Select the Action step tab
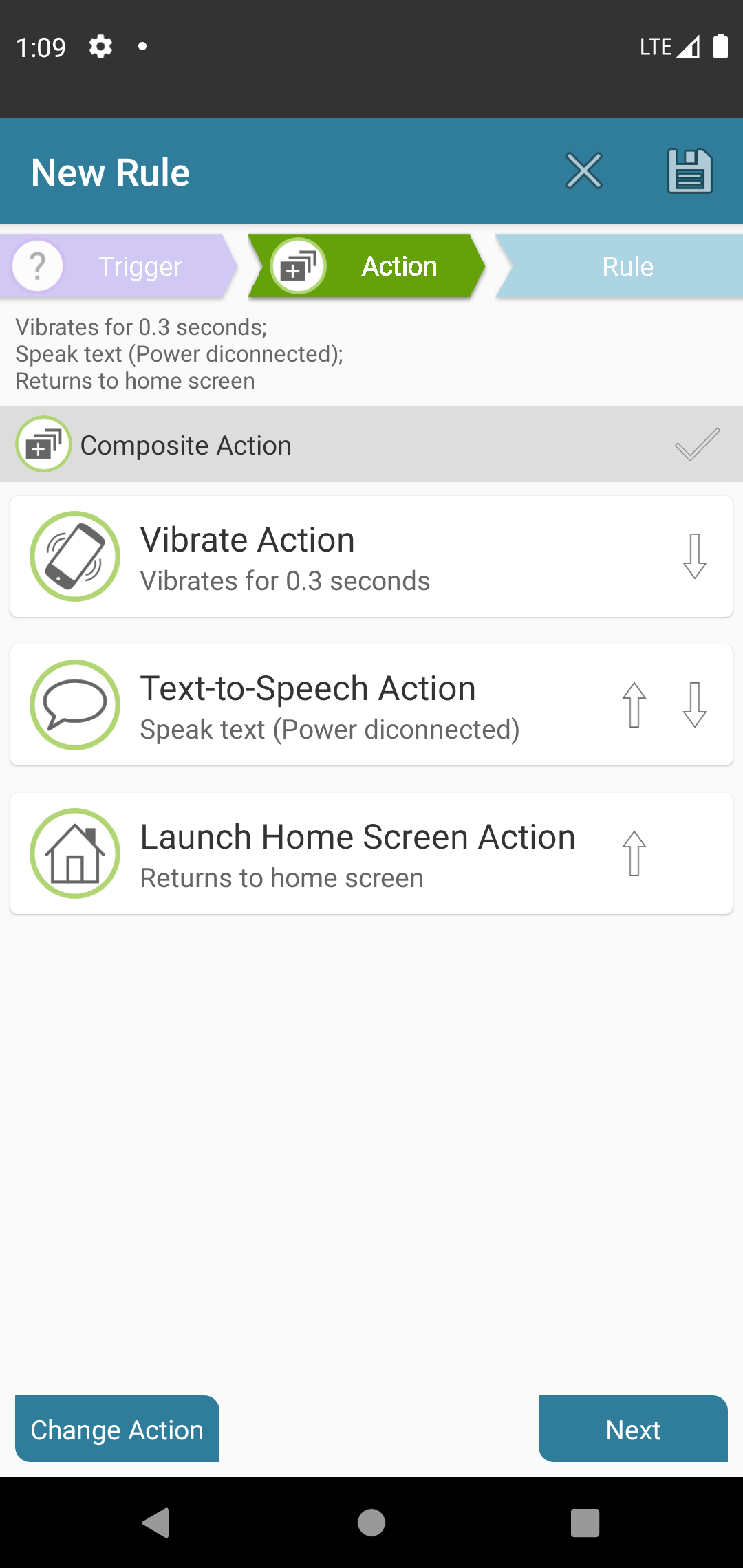This screenshot has height=1568, width=743. [x=367, y=266]
